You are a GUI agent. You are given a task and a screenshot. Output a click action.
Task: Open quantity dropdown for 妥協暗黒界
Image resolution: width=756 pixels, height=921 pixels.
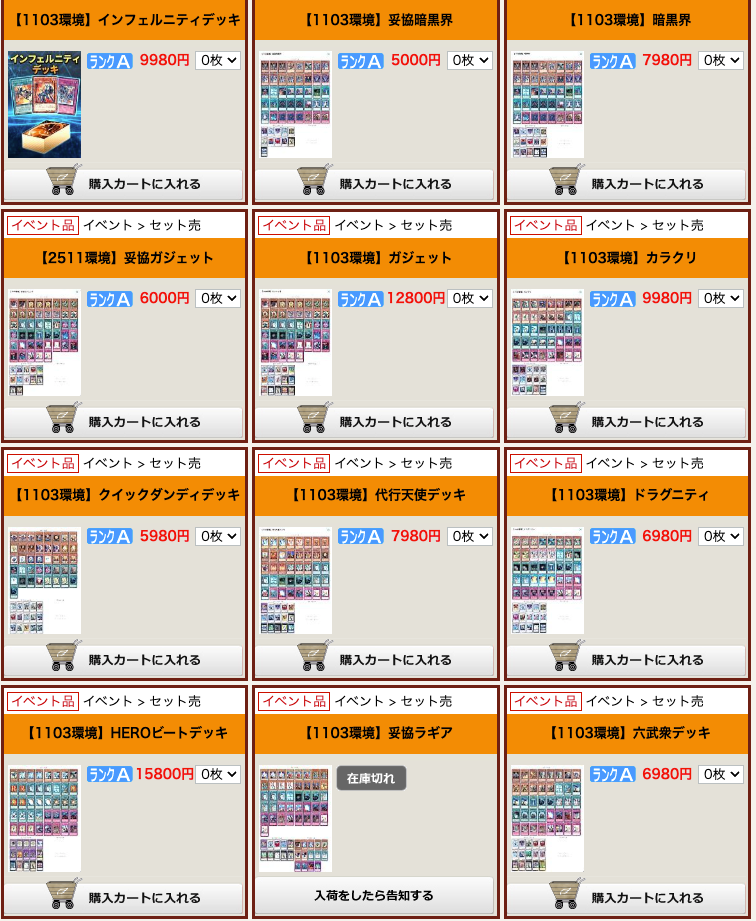(469, 60)
